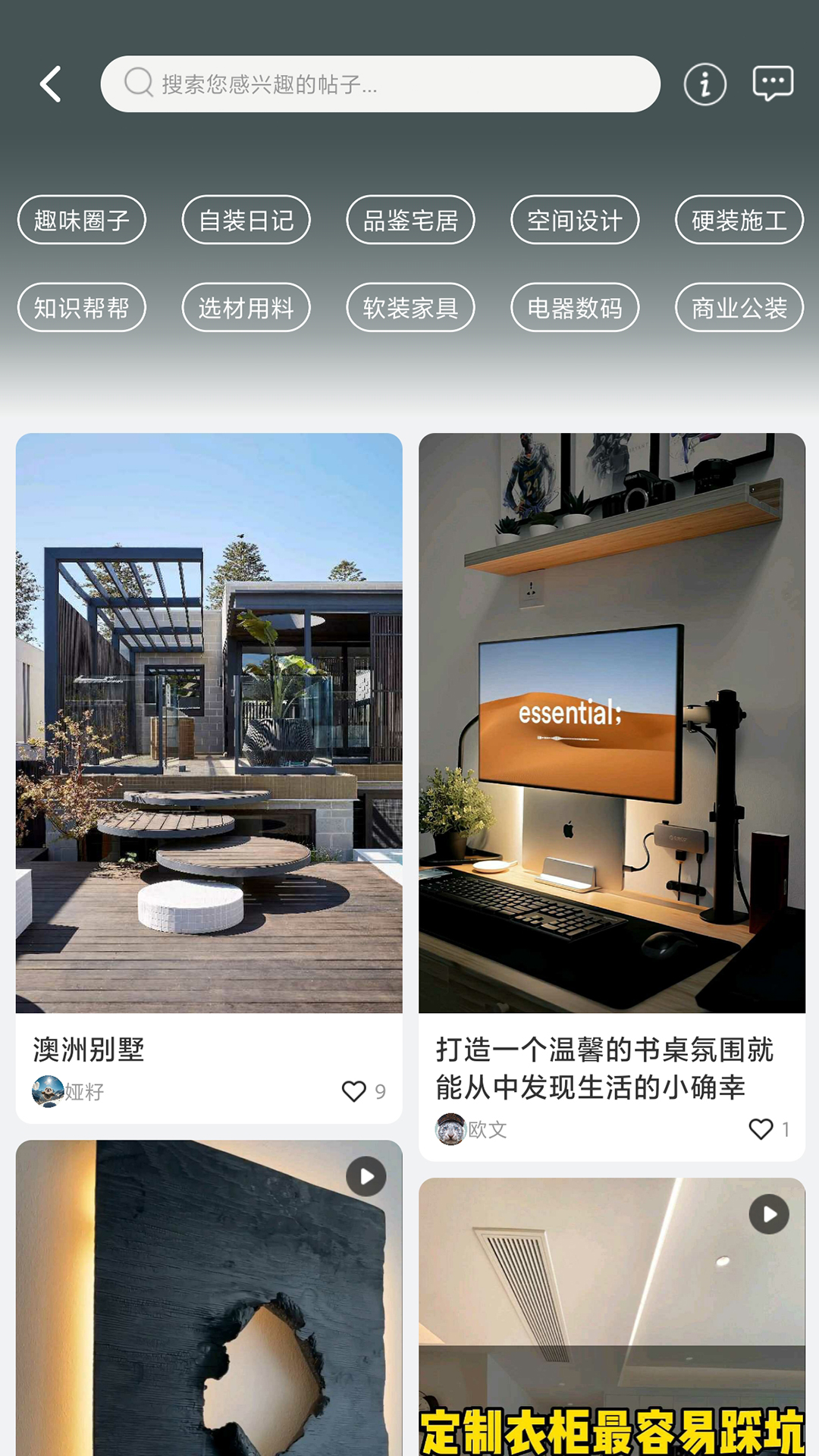Select the 趣味圈子 chip
The image size is (819, 1456).
[x=82, y=220]
